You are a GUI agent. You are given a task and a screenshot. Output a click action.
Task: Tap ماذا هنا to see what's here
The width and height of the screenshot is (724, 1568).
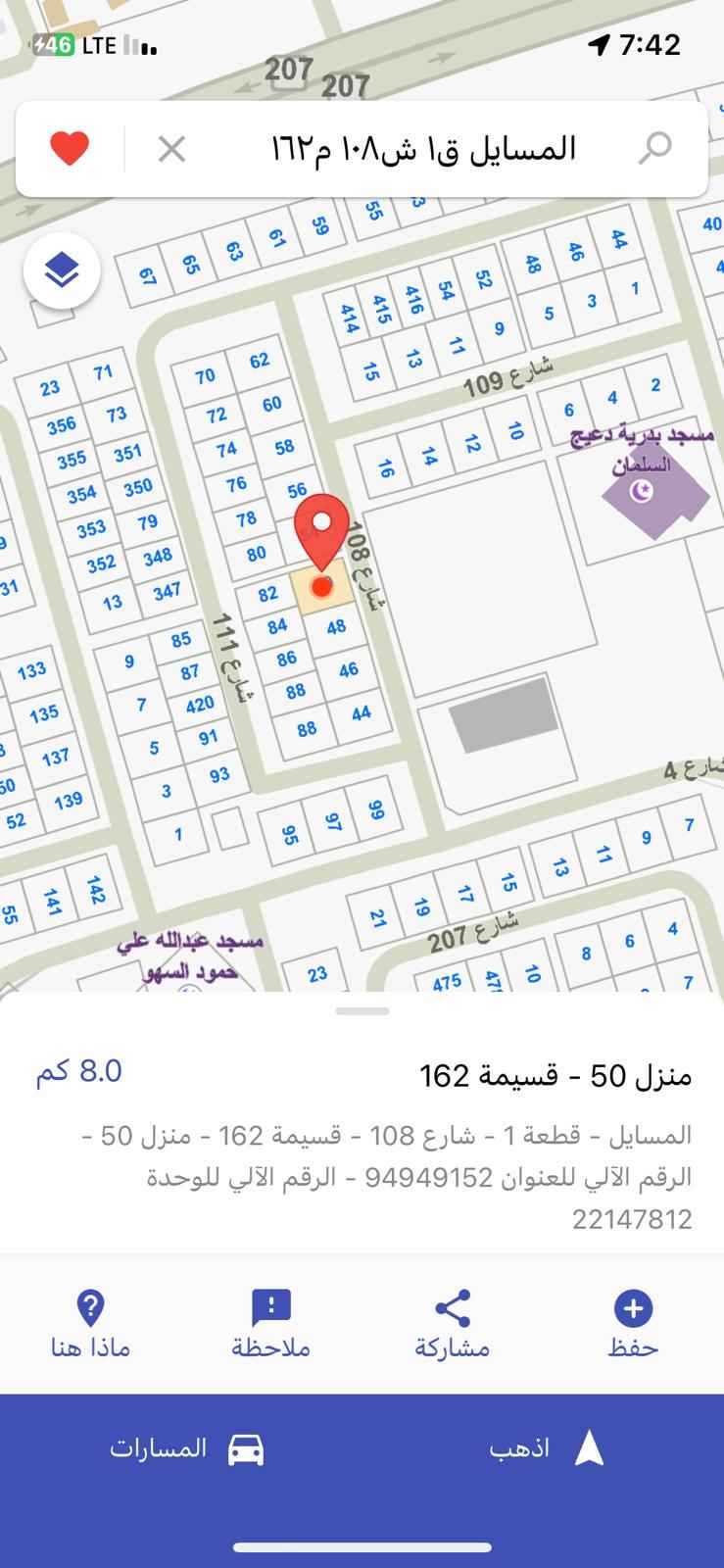90,1324
